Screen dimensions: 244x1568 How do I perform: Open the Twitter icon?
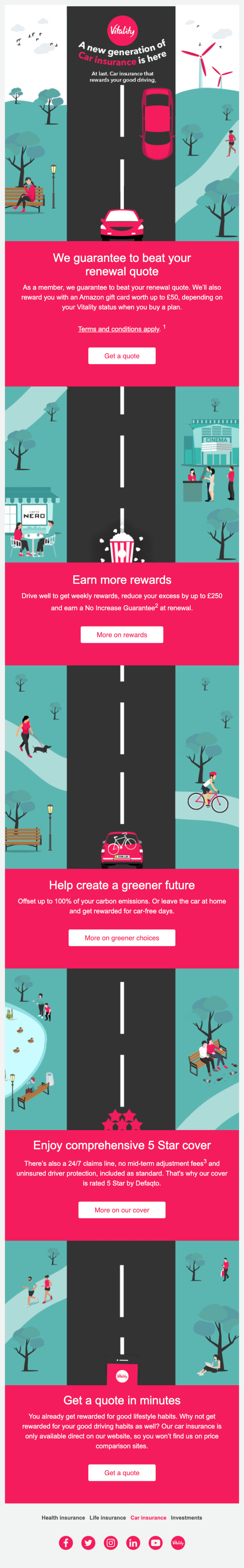coord(88,1543)
